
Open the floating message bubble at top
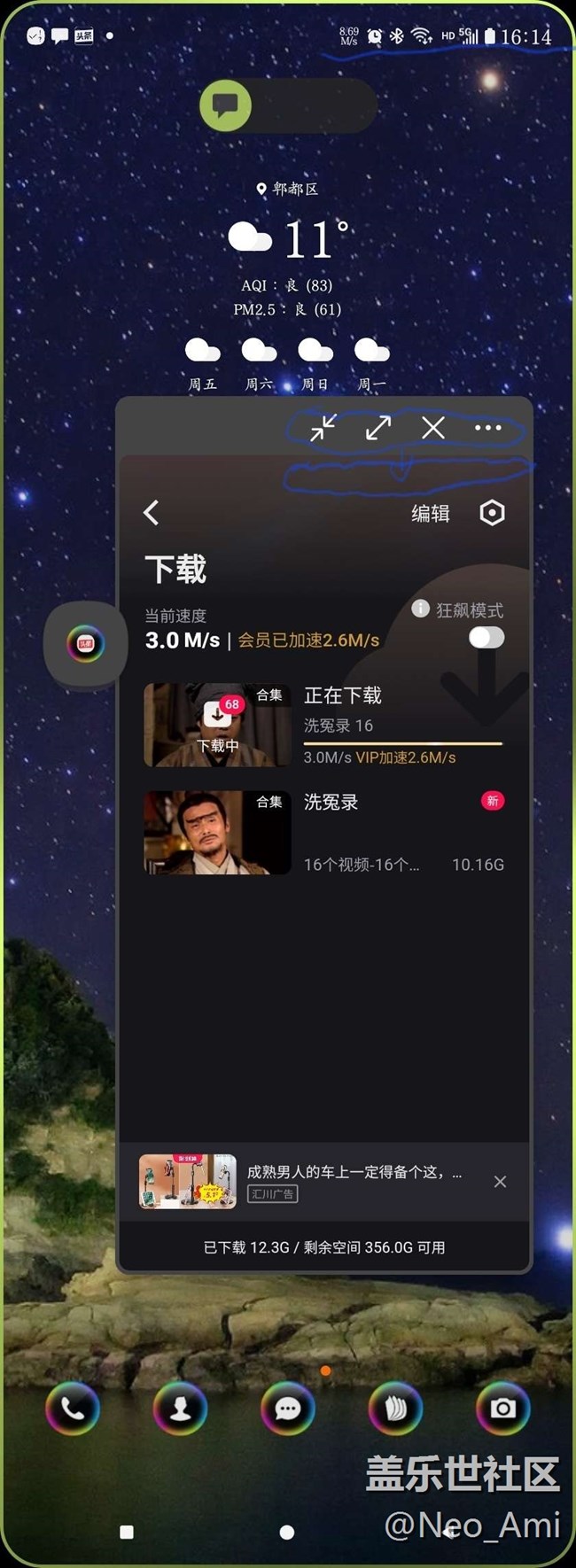click(226, 105)
